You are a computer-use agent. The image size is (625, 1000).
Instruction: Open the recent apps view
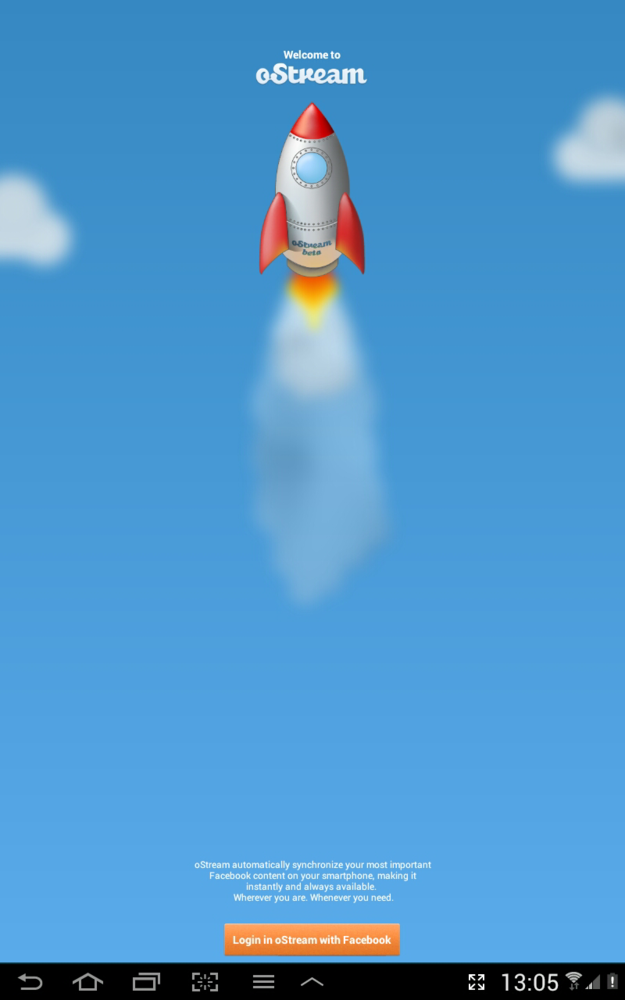point(146,982)
